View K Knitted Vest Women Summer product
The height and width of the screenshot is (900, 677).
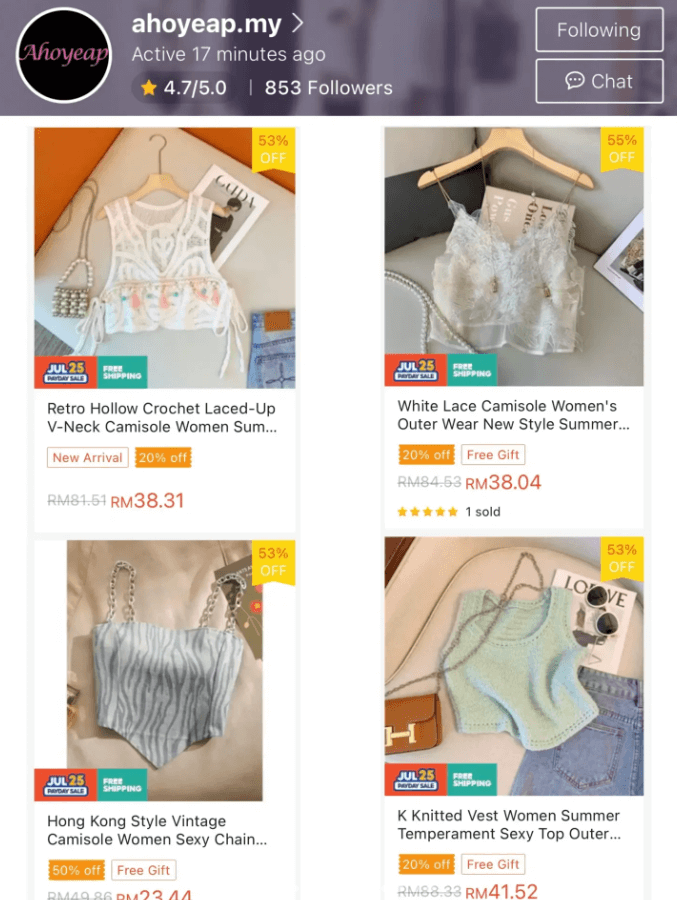click(514, 666)
